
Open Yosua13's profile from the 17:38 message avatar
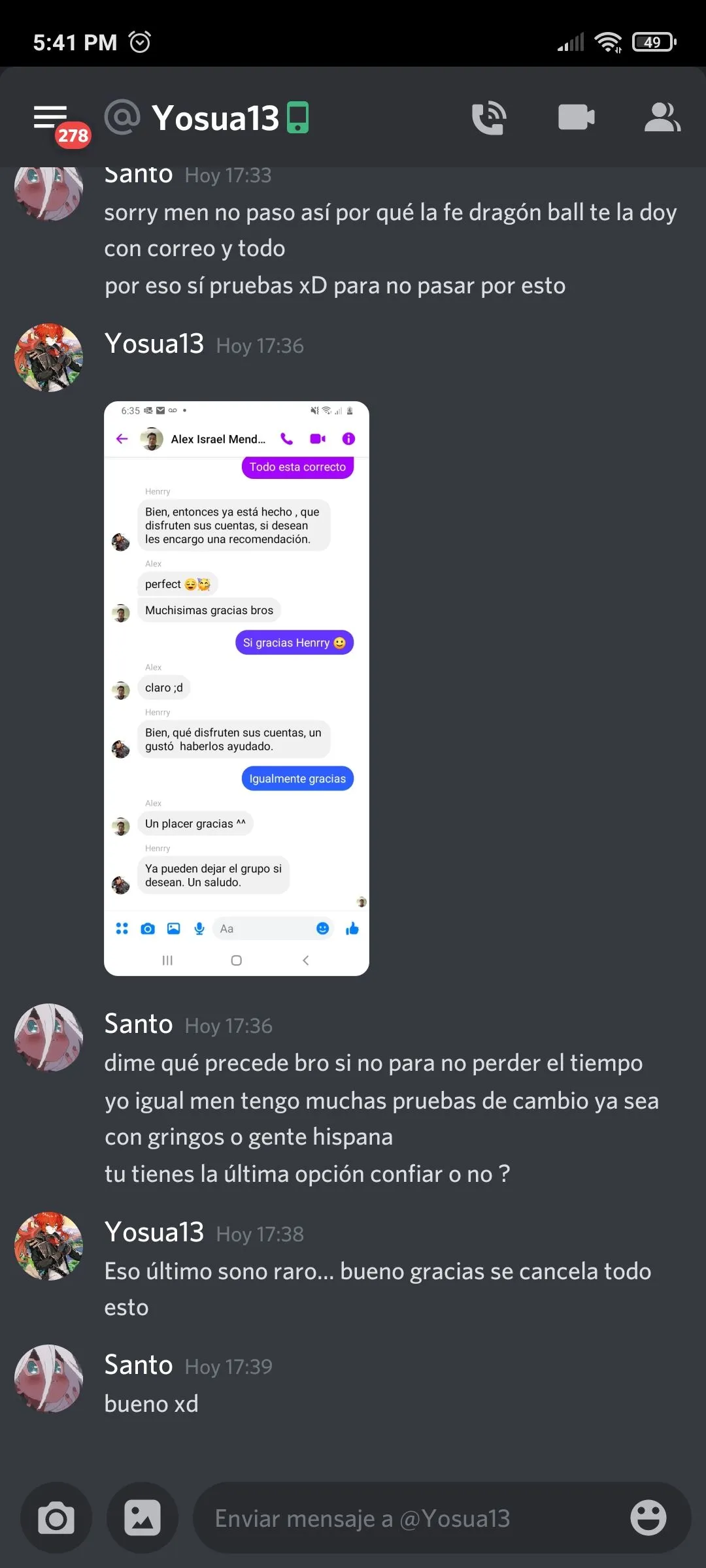pyautogui.click(x=49, y=1246)
